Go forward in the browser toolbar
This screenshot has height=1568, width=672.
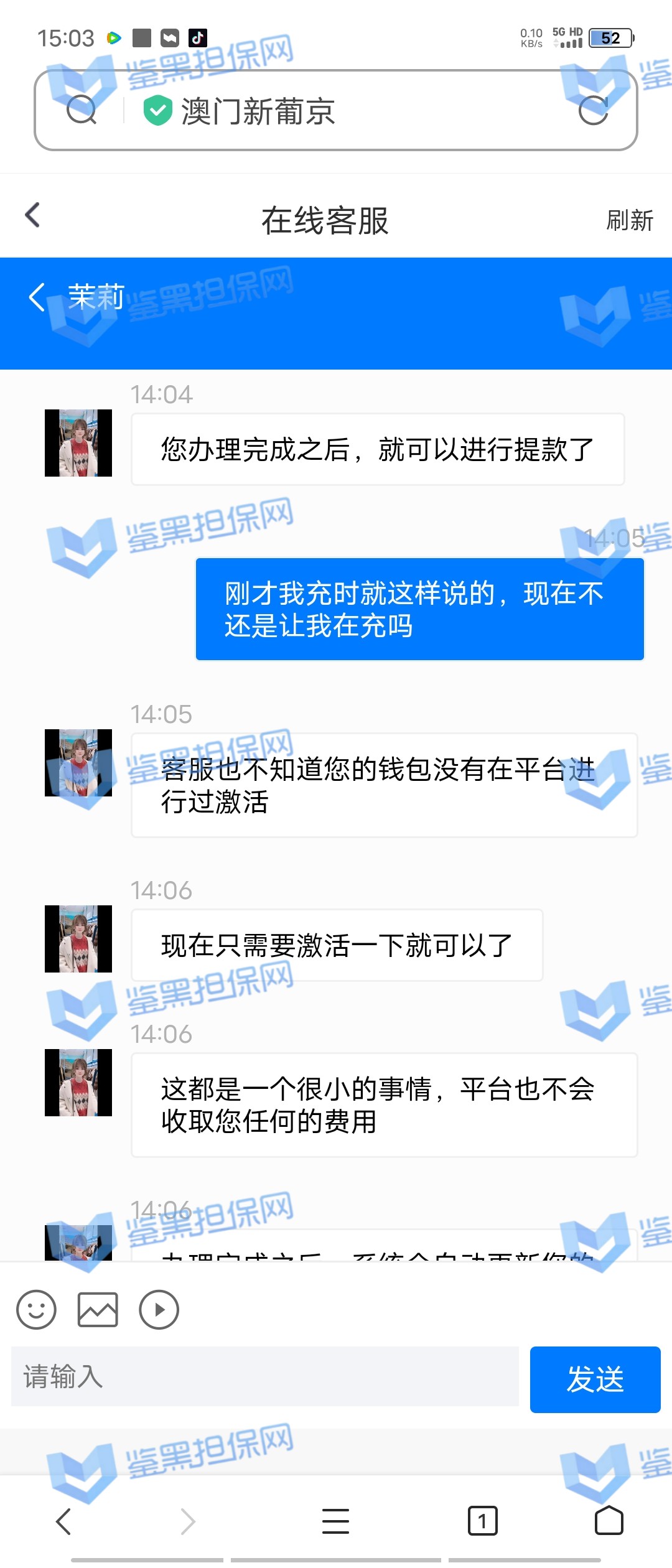(188, 1521)
